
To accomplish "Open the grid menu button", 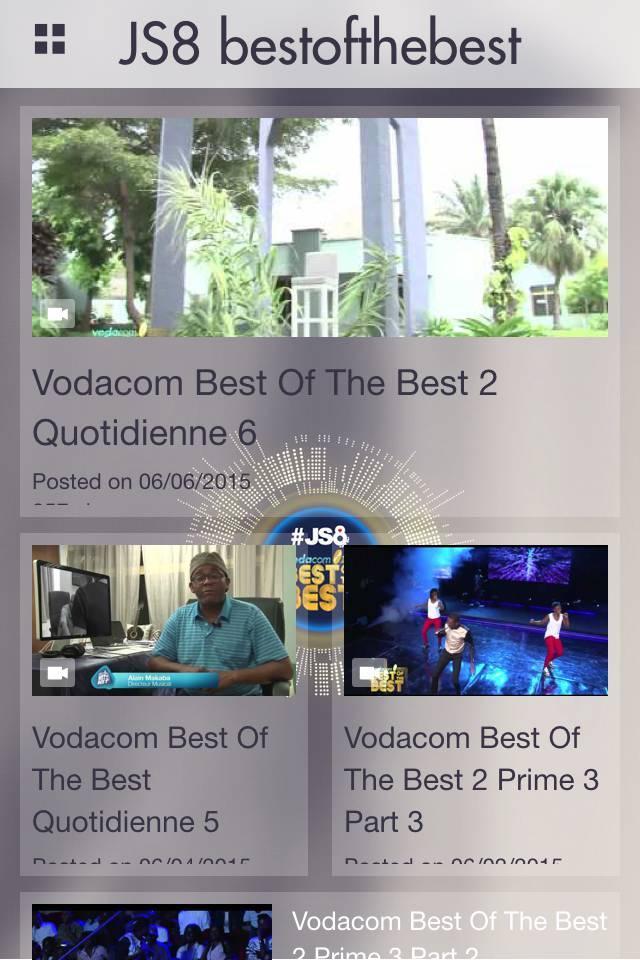I will (x=49, y=40).
